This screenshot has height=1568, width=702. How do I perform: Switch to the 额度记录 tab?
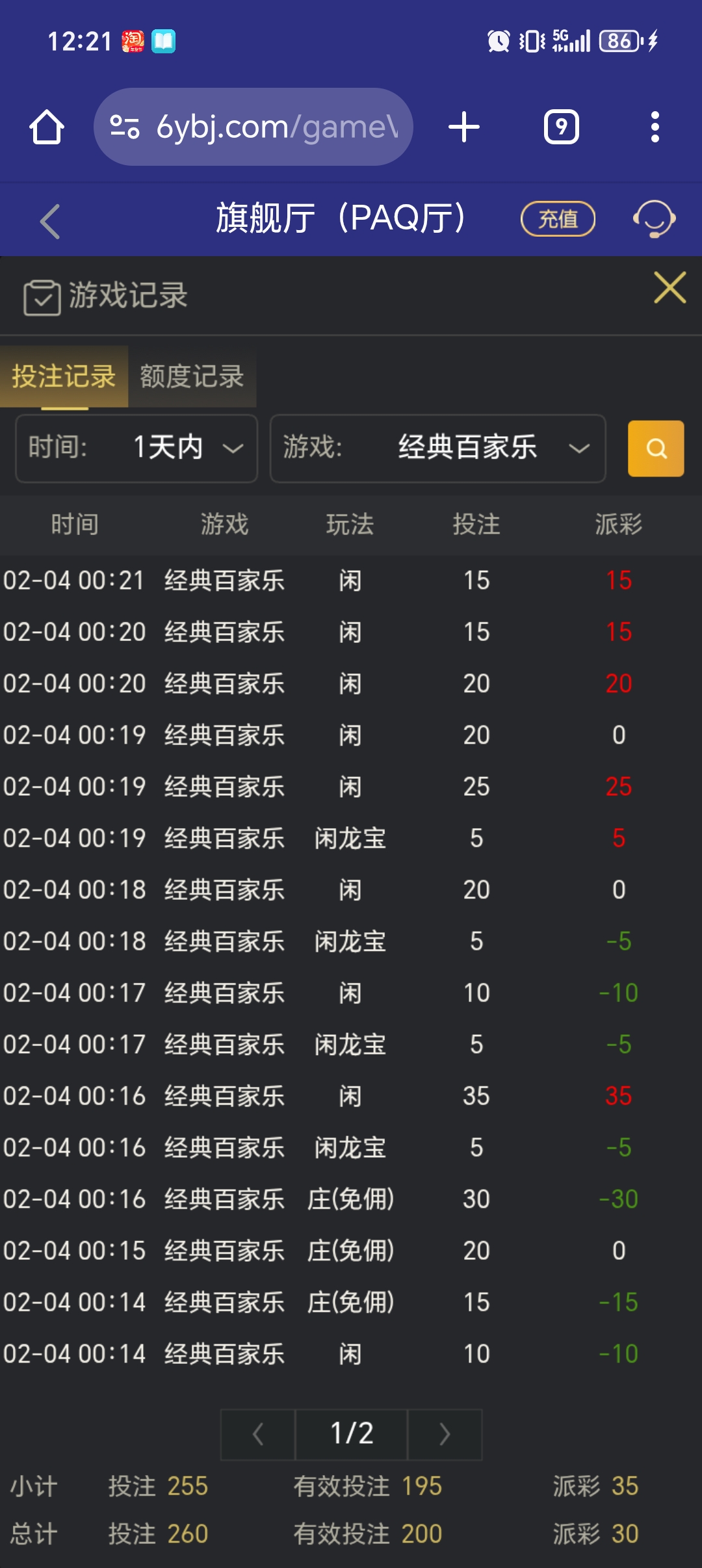(x=192, y=376)
